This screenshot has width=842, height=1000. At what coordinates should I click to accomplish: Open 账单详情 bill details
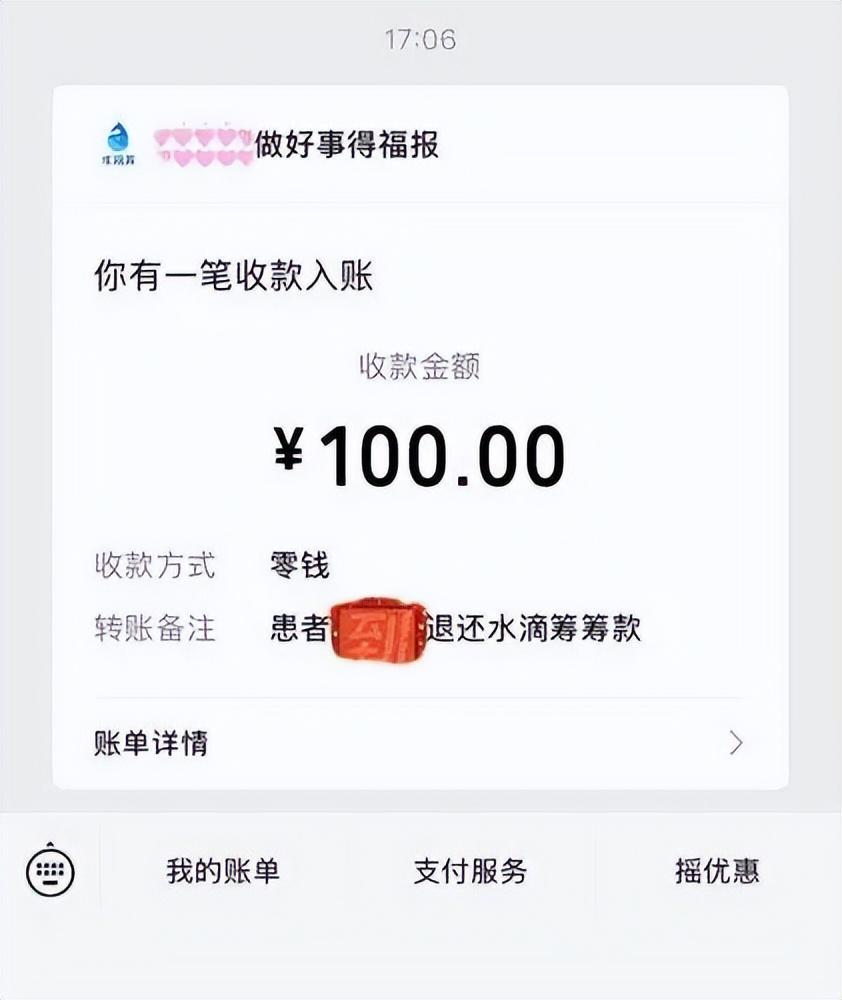point(419,743)
